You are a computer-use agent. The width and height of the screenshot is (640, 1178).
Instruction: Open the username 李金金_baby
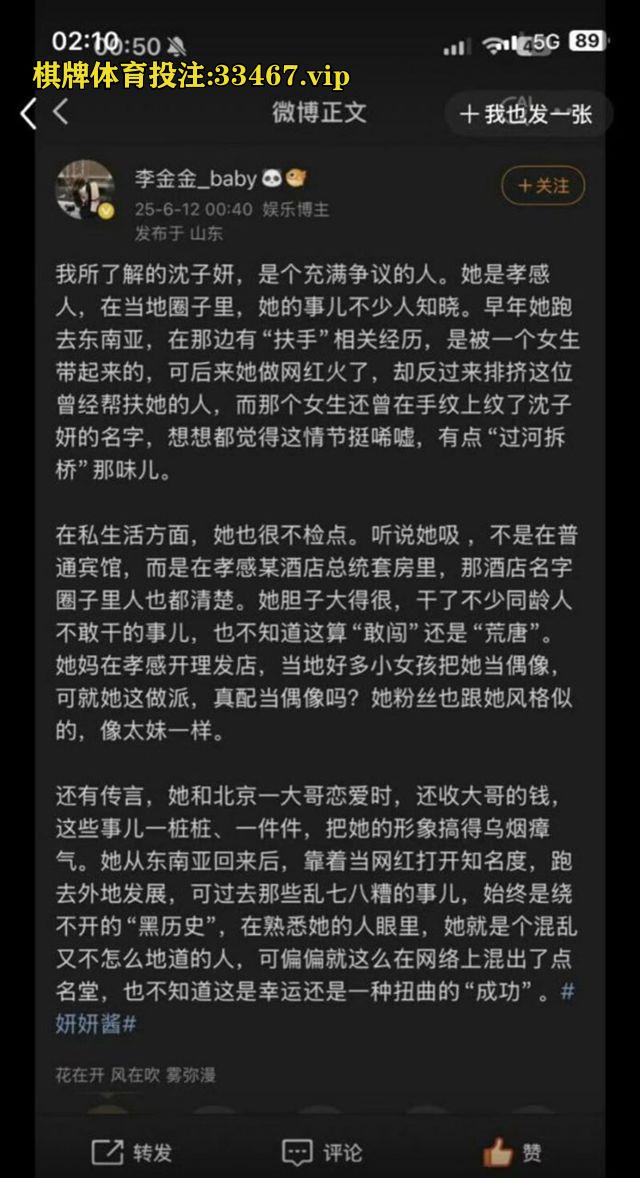click(x=196, y=179)
